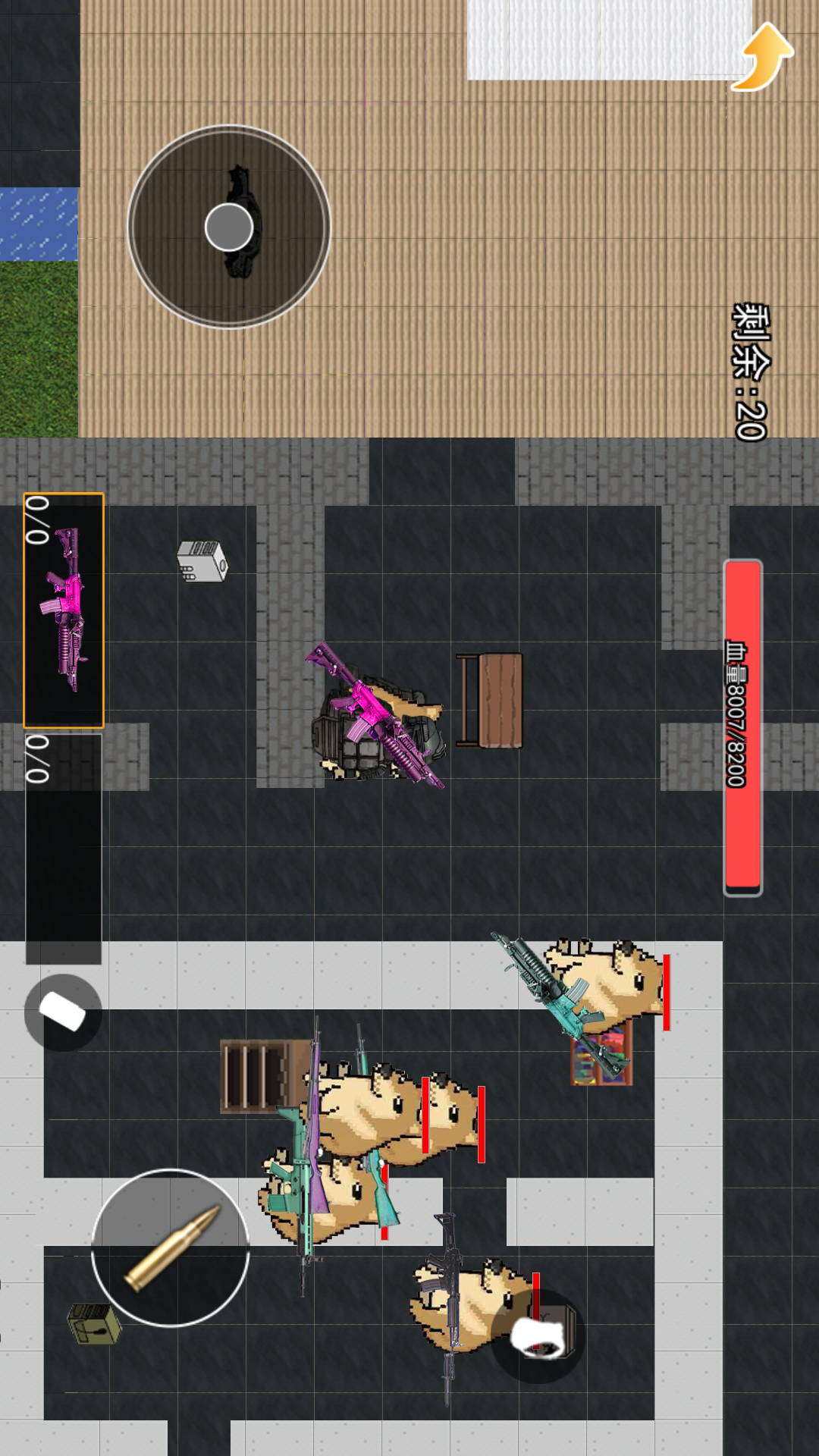Select the empty second weapon slot
Viewport: 819px width, 1456px height.
64,848
